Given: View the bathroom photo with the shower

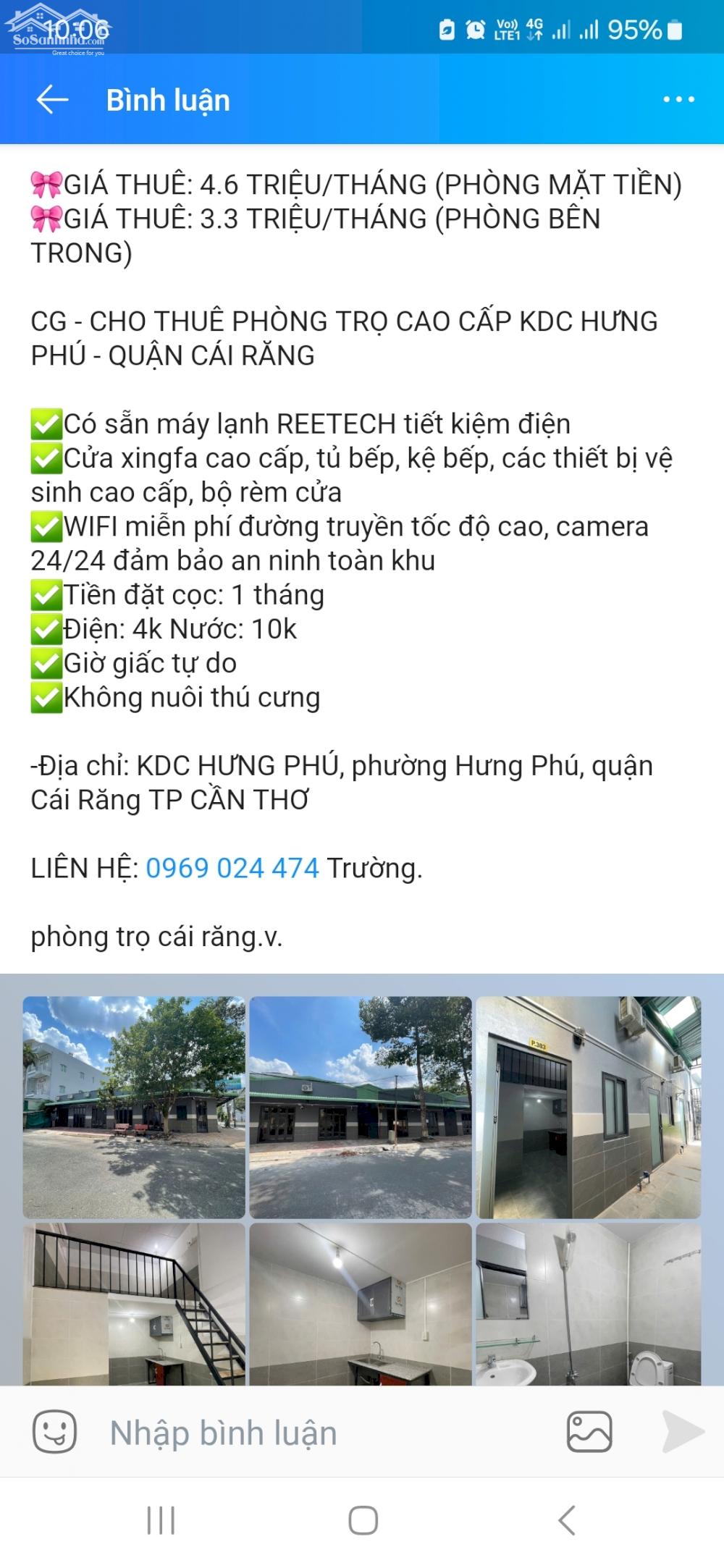Looking at the screenshot, I should [x=589, y=1304].
